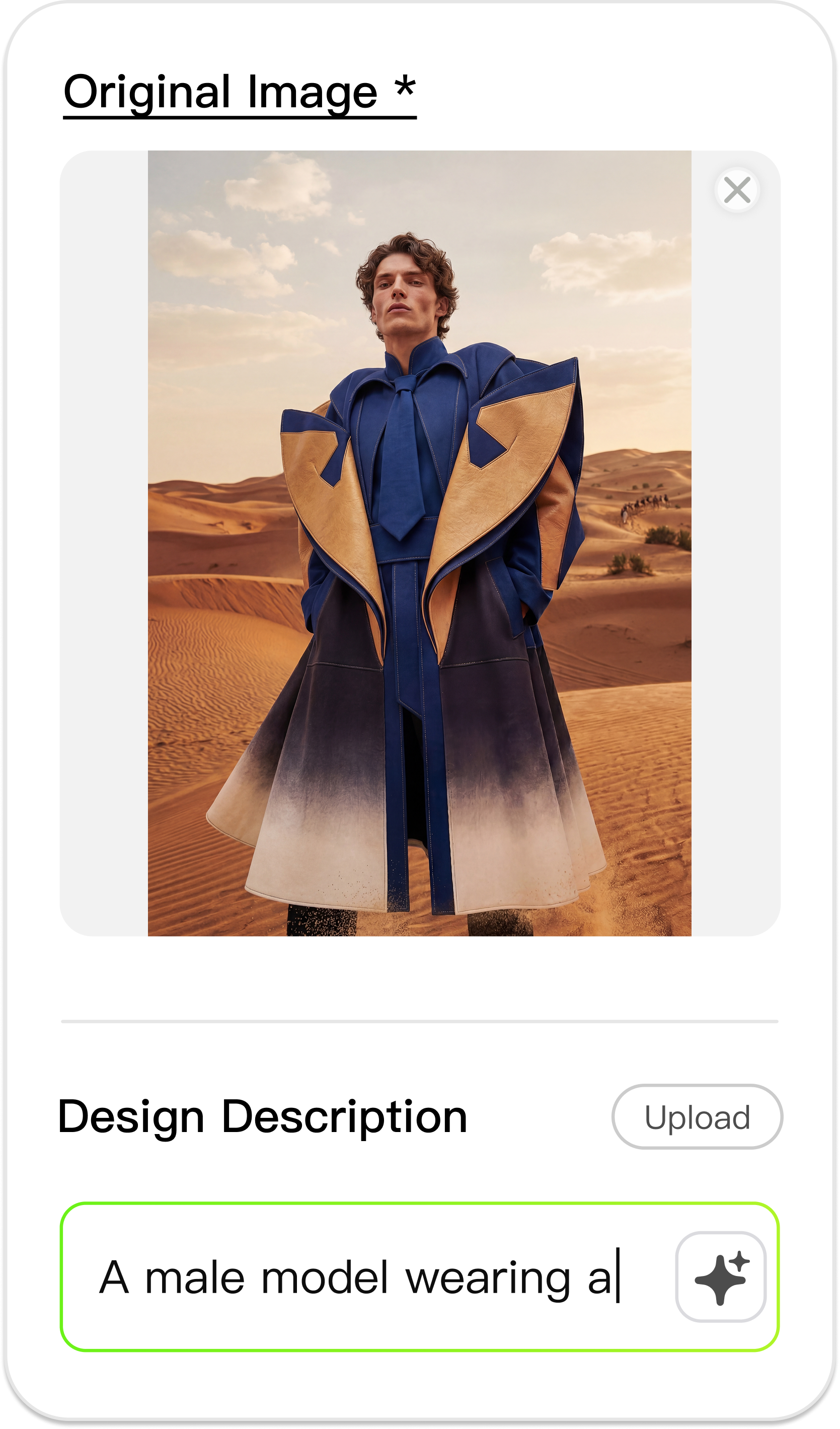
Task: Tap the Upload button
Action: pos(697,1117)
